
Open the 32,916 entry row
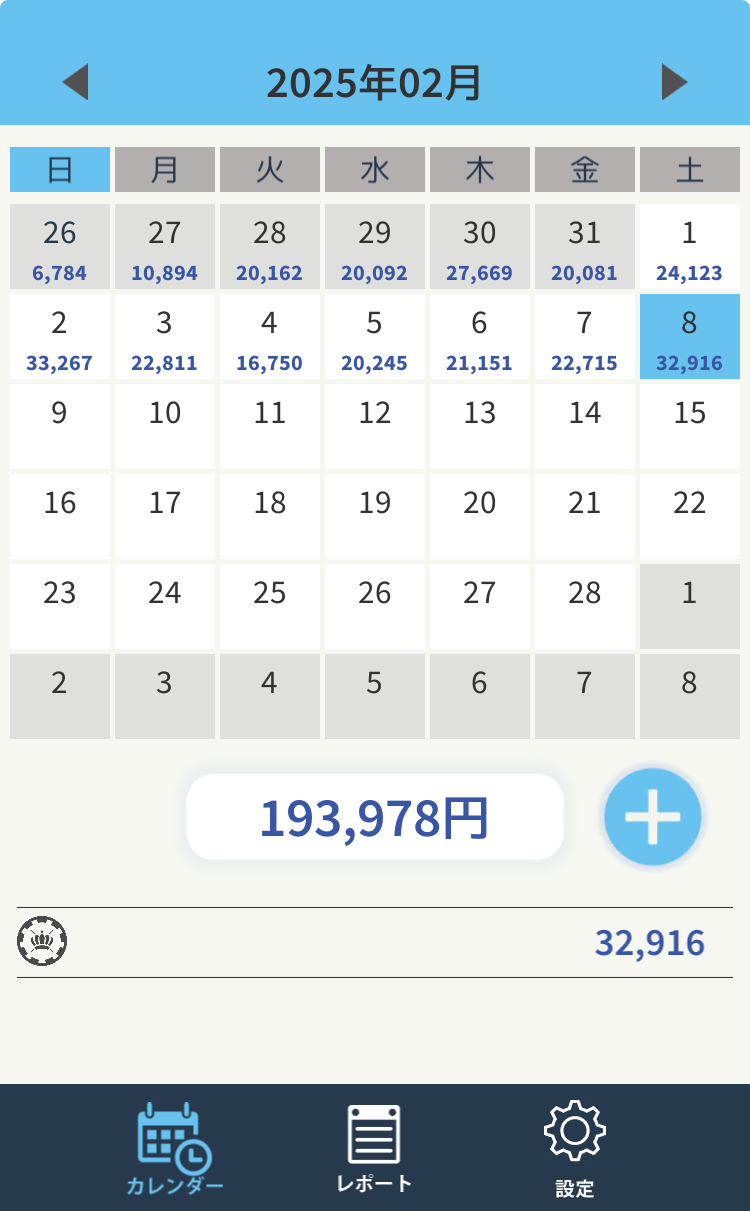click(375, 942)
